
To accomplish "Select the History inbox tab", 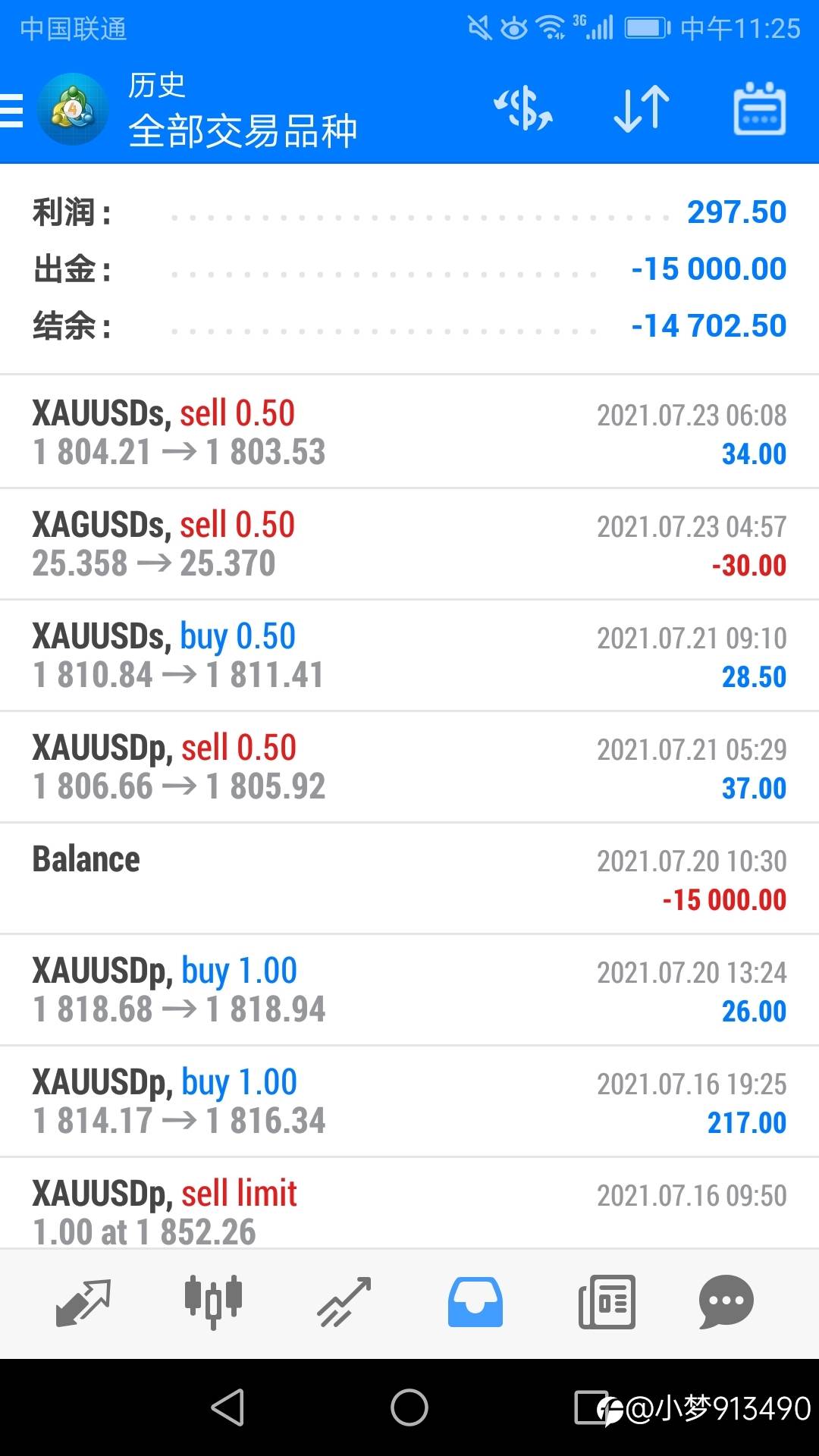I will point(475,1302).
